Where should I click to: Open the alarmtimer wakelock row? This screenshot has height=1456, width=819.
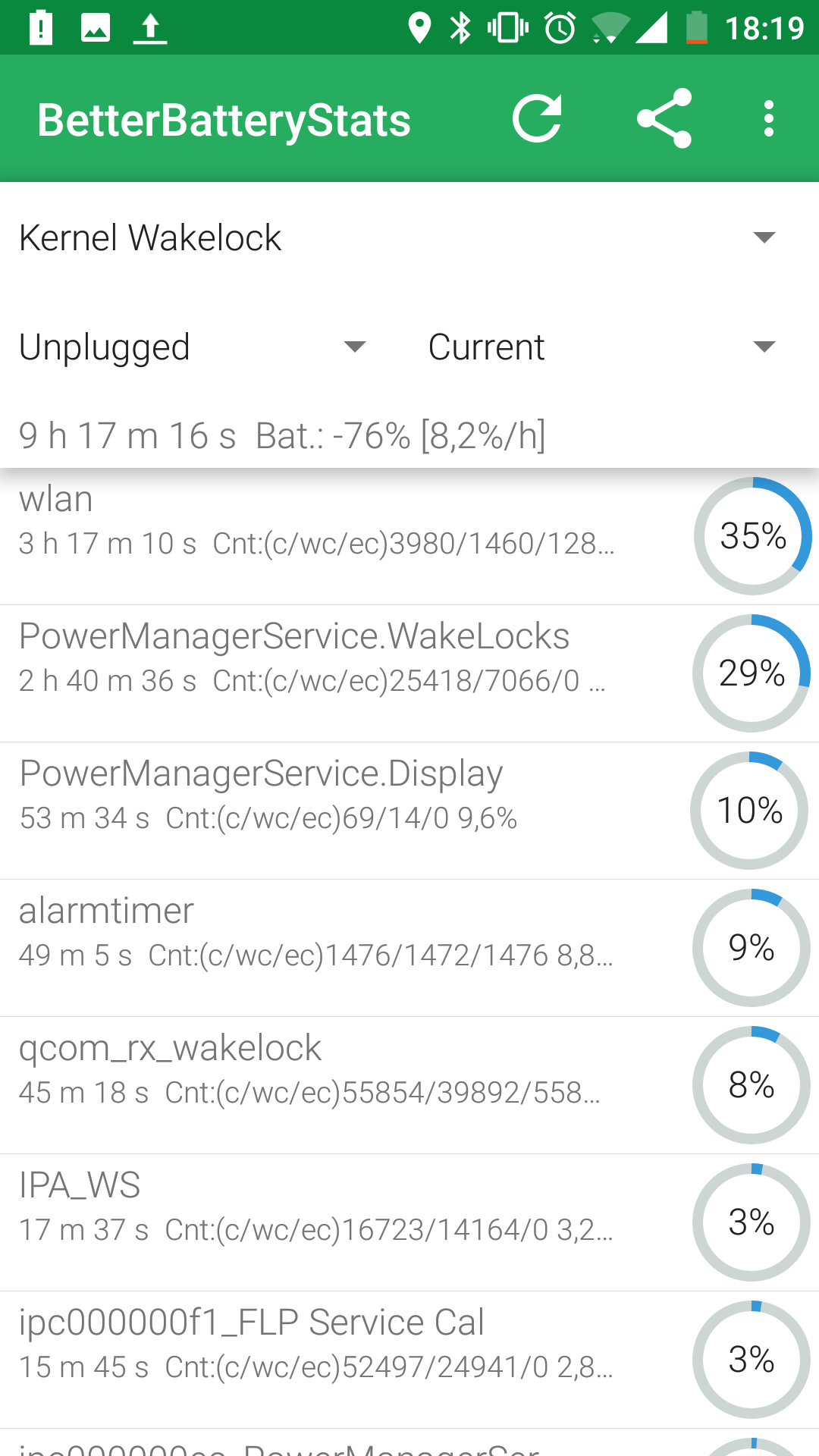341,933
